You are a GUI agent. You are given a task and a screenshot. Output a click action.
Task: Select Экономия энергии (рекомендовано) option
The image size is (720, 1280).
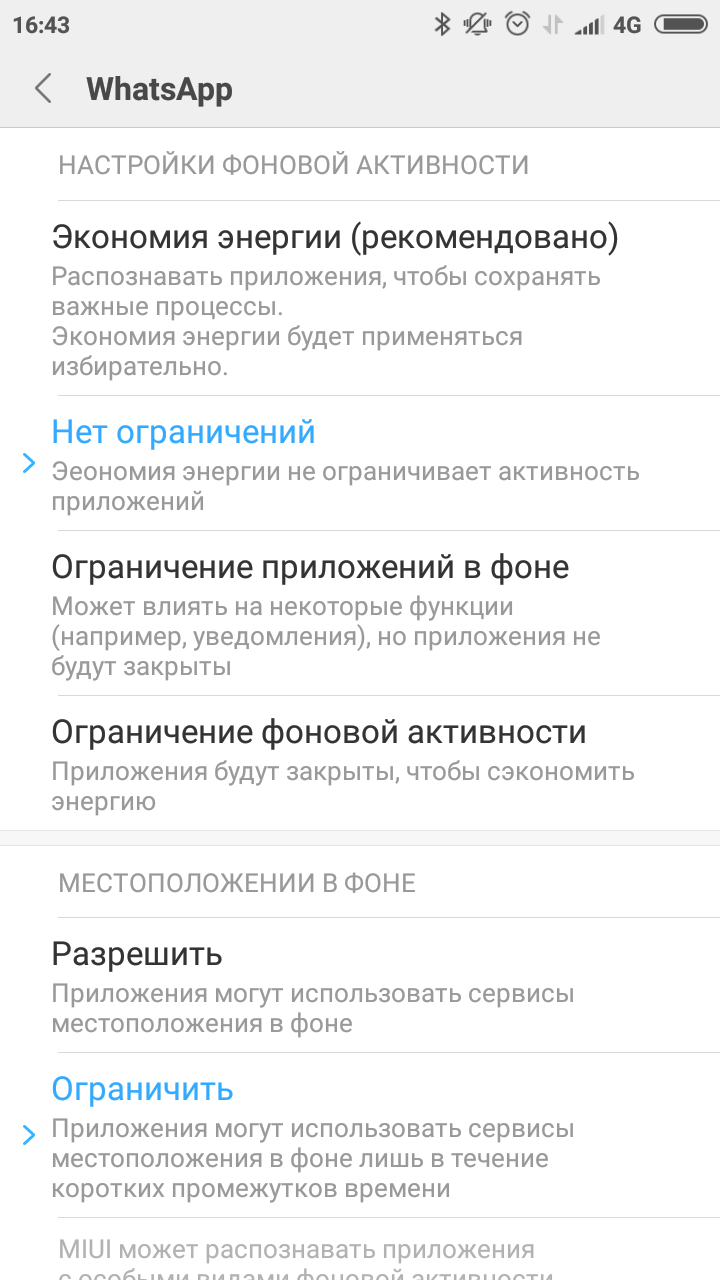pos(360,298)
